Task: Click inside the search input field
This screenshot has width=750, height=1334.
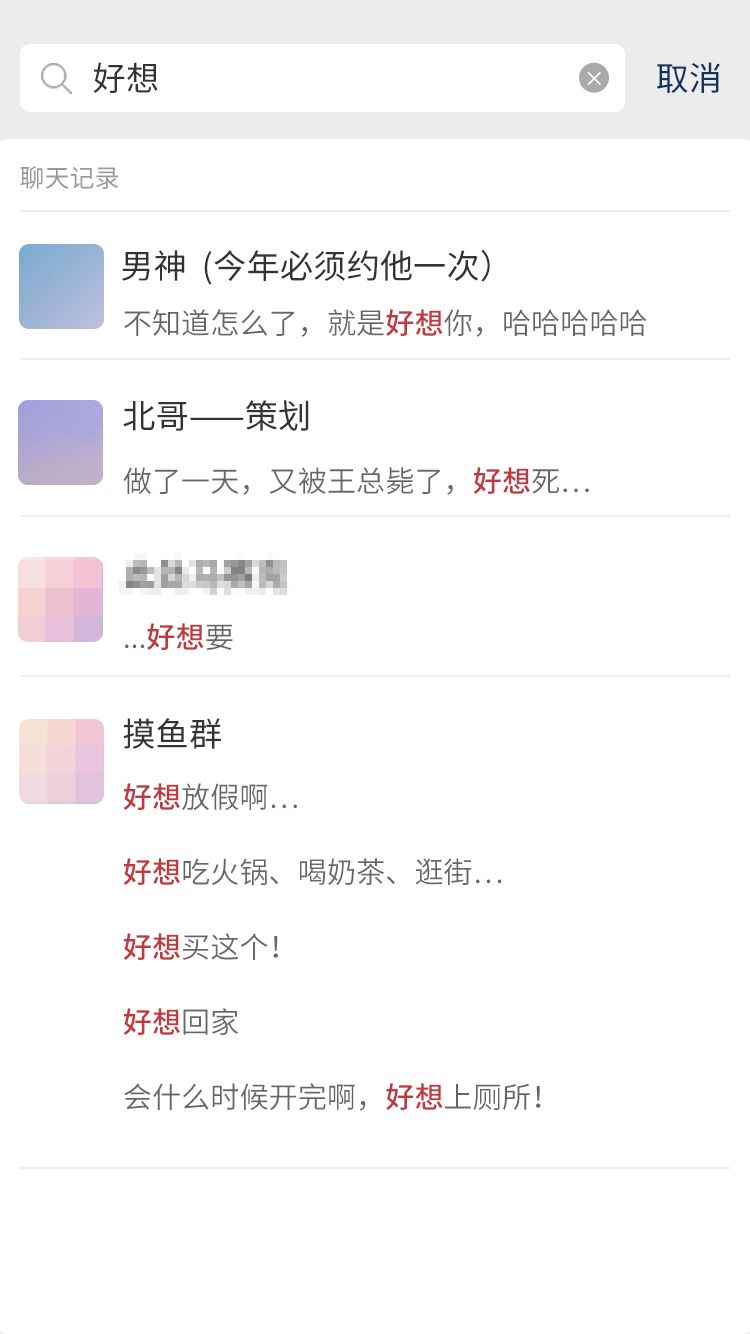Action: coord(300,77)
